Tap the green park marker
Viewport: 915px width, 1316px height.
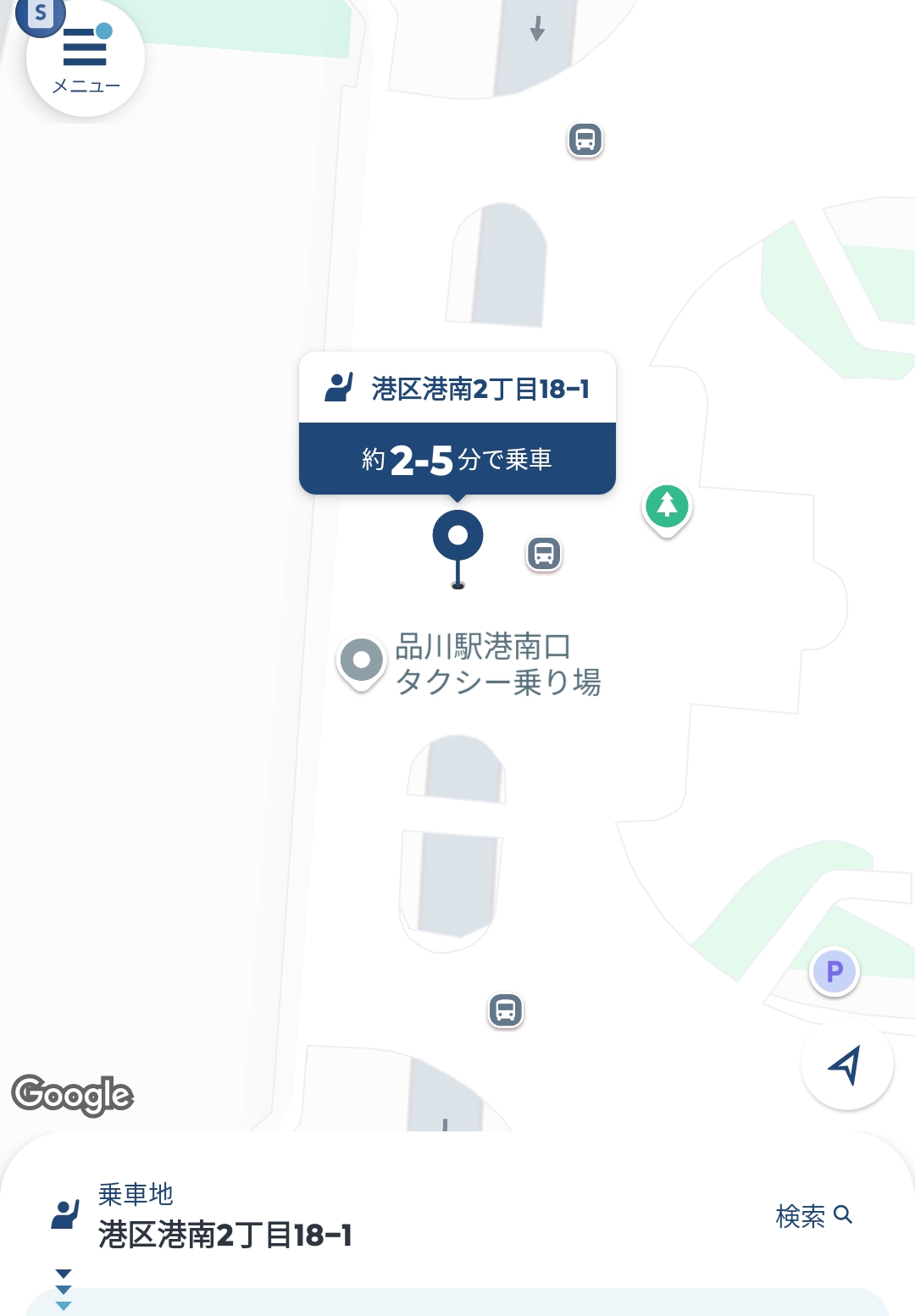[x=667, y=506]
